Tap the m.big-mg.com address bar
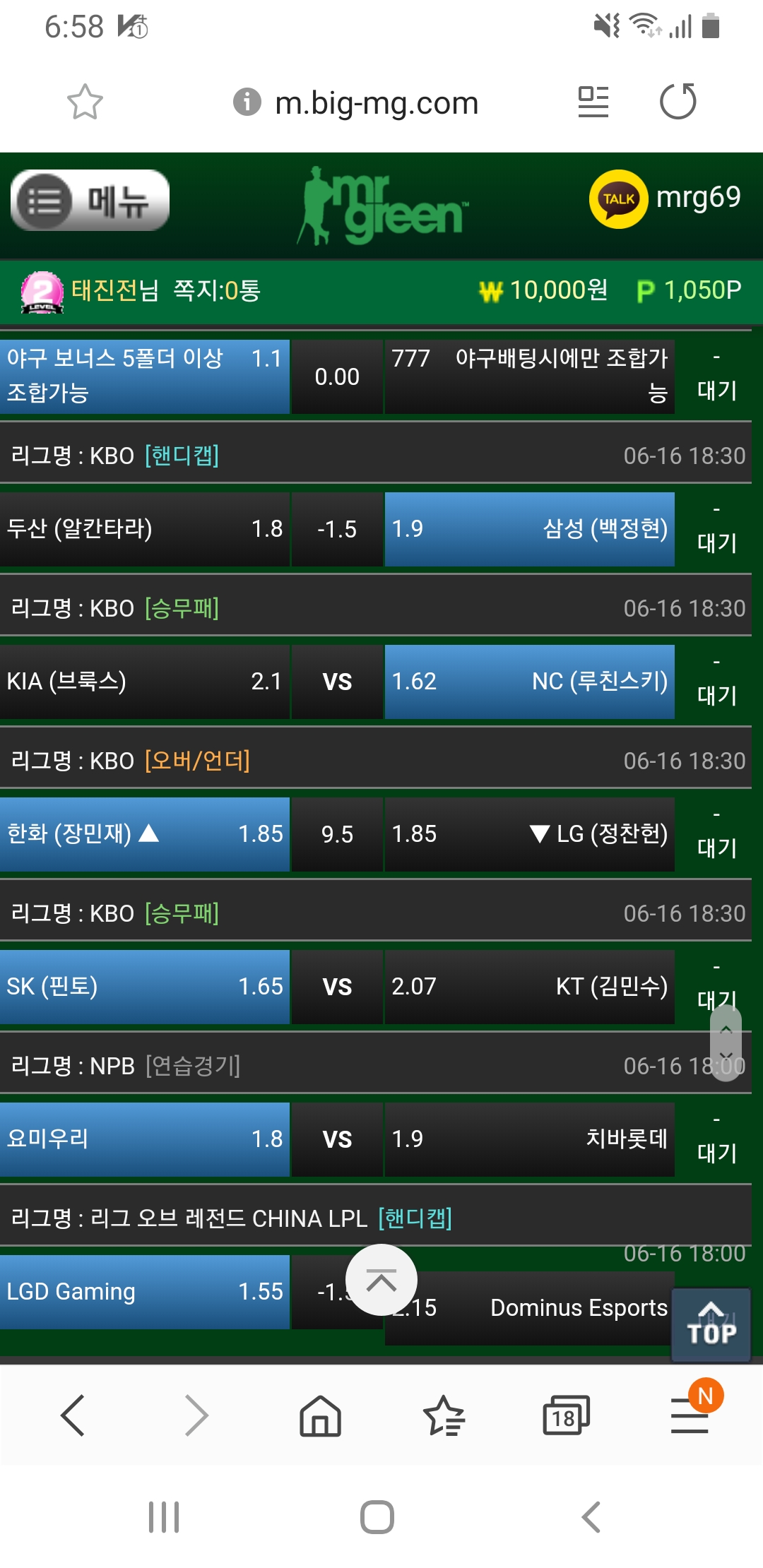The height and width of the screenshot is (1568, 763). tap(376, 103)
